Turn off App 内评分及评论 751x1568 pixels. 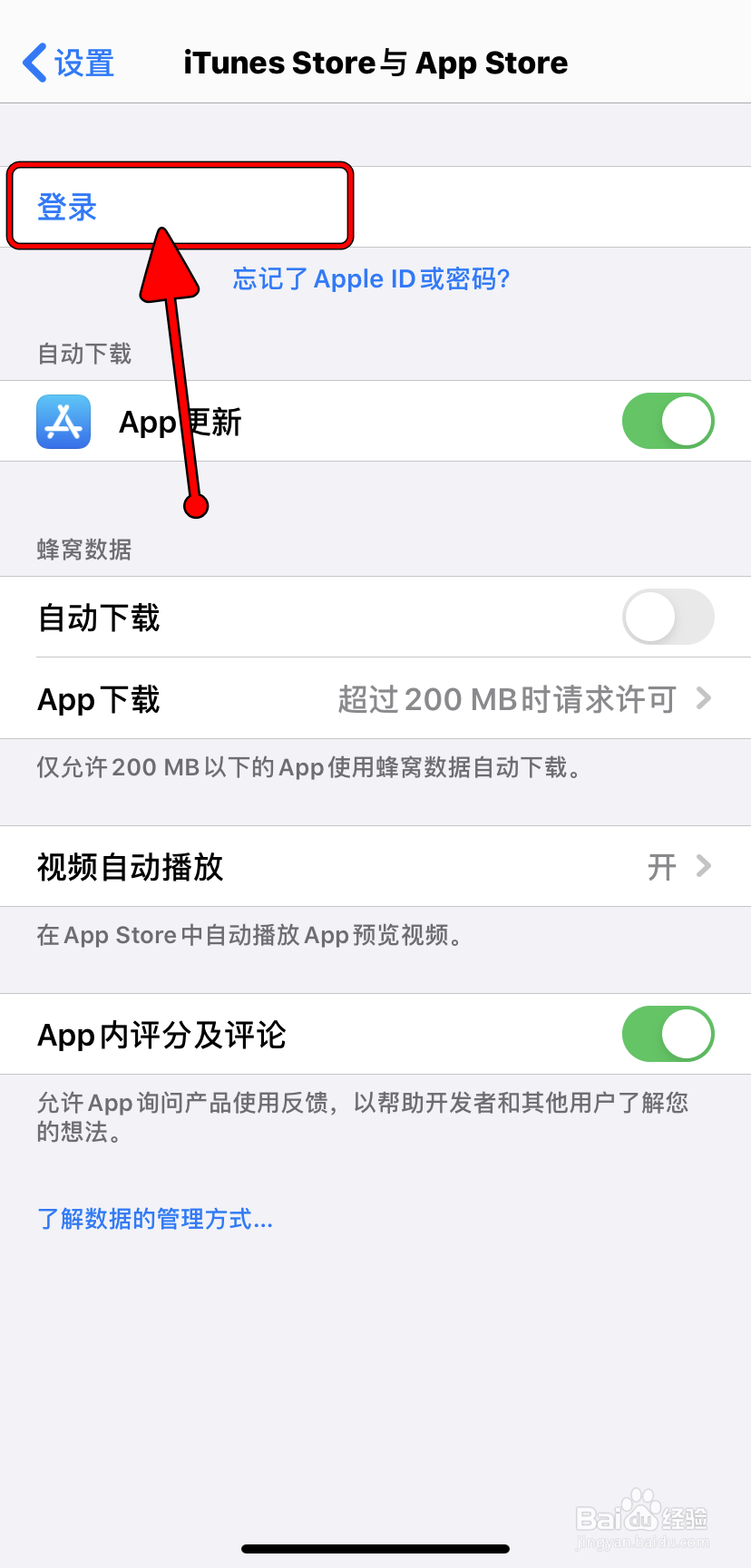point(668,1034)
